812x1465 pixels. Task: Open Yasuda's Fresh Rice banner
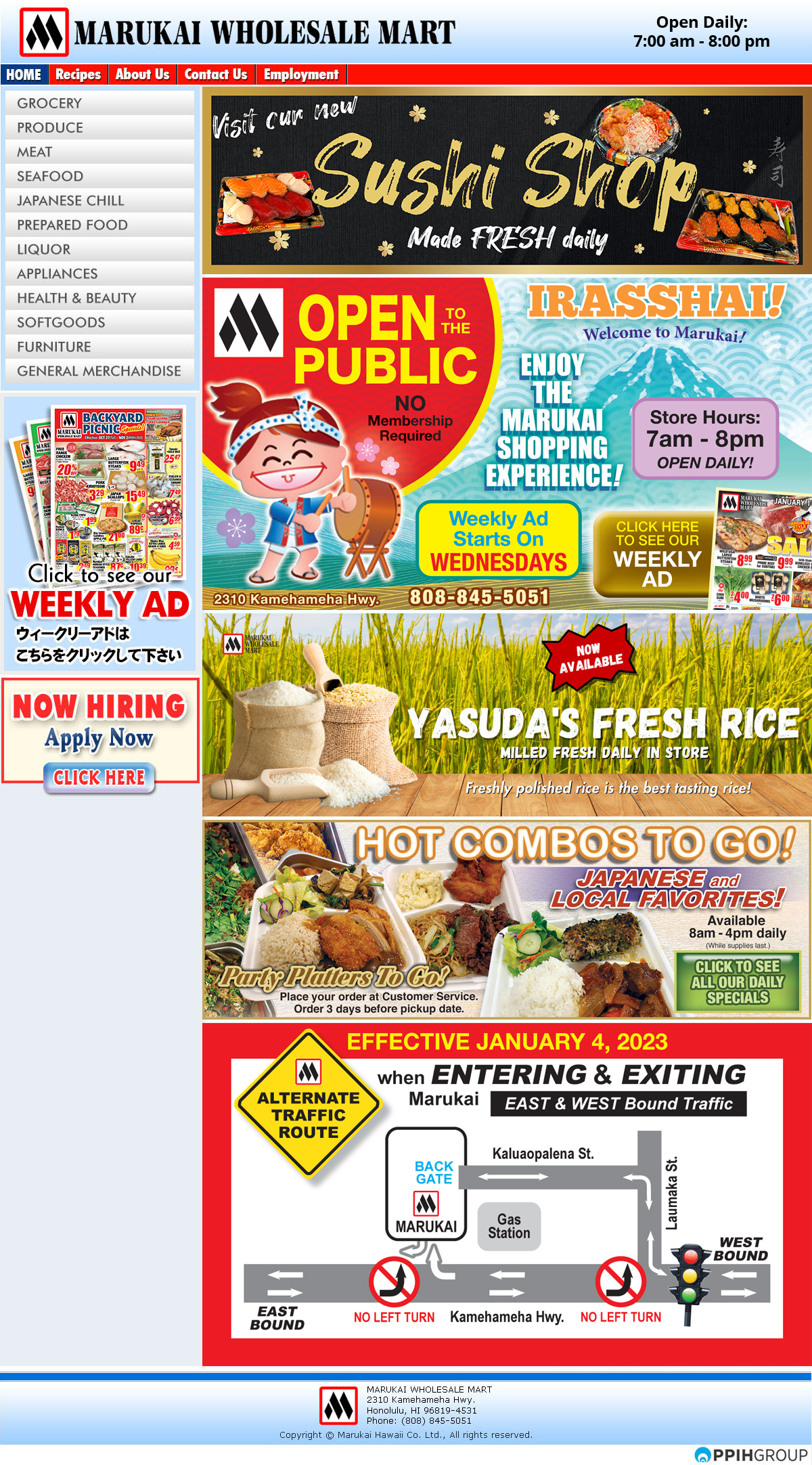tap(507, 715)
